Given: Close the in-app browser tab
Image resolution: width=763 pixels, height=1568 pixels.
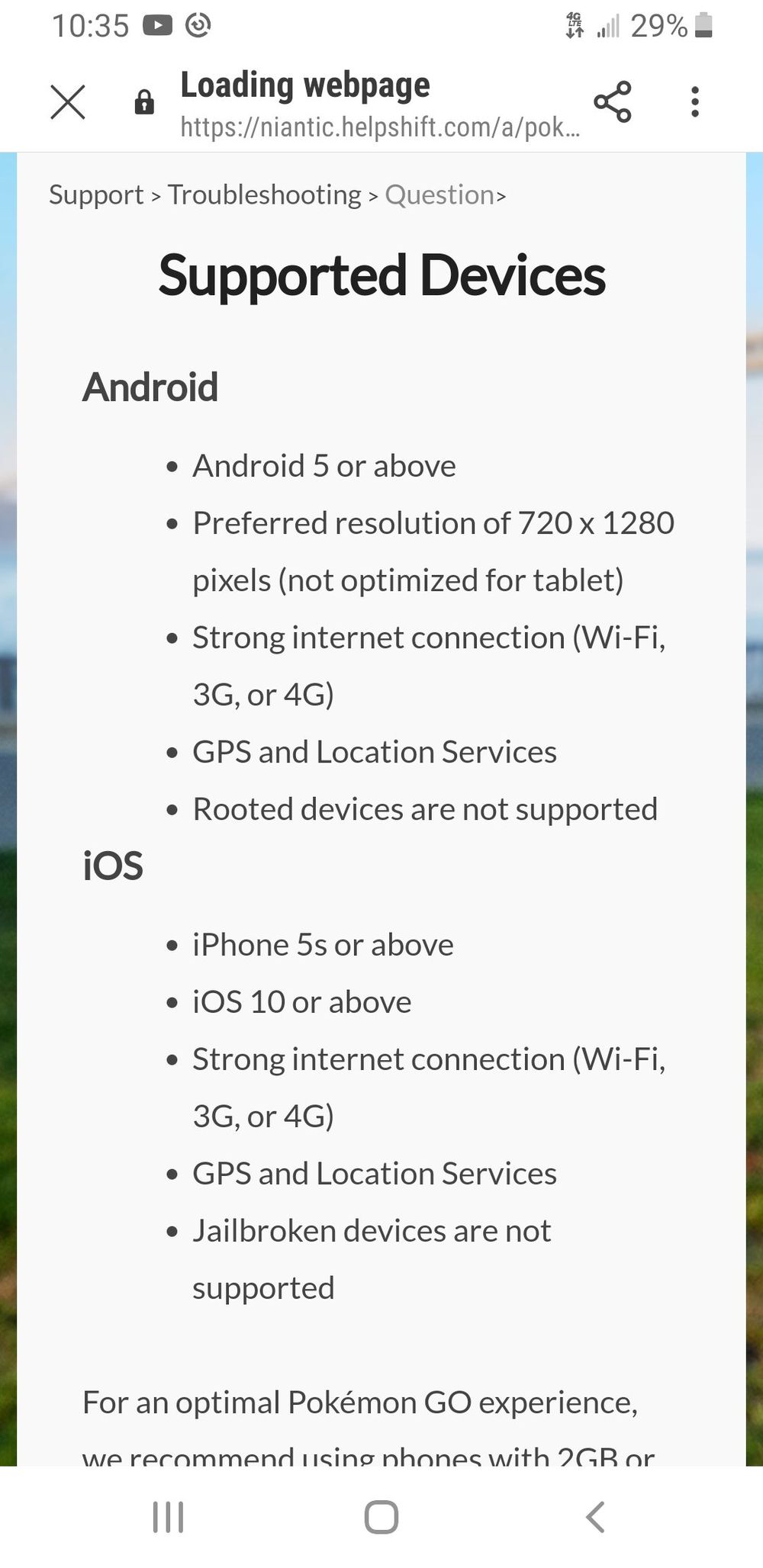Looking at the screenshot, I should [x=68, y=101].
